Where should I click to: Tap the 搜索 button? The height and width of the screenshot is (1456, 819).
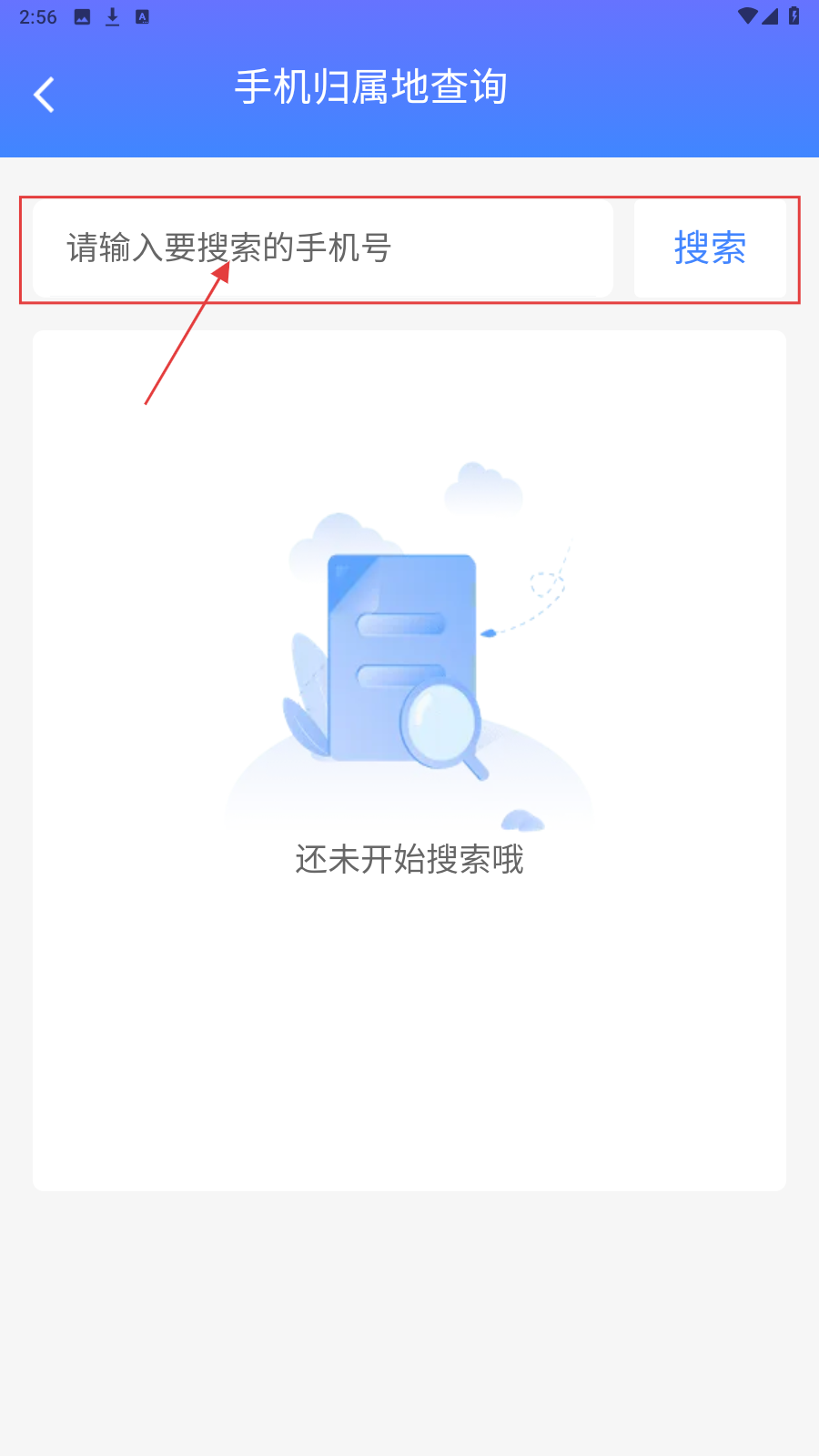point(710,248)
